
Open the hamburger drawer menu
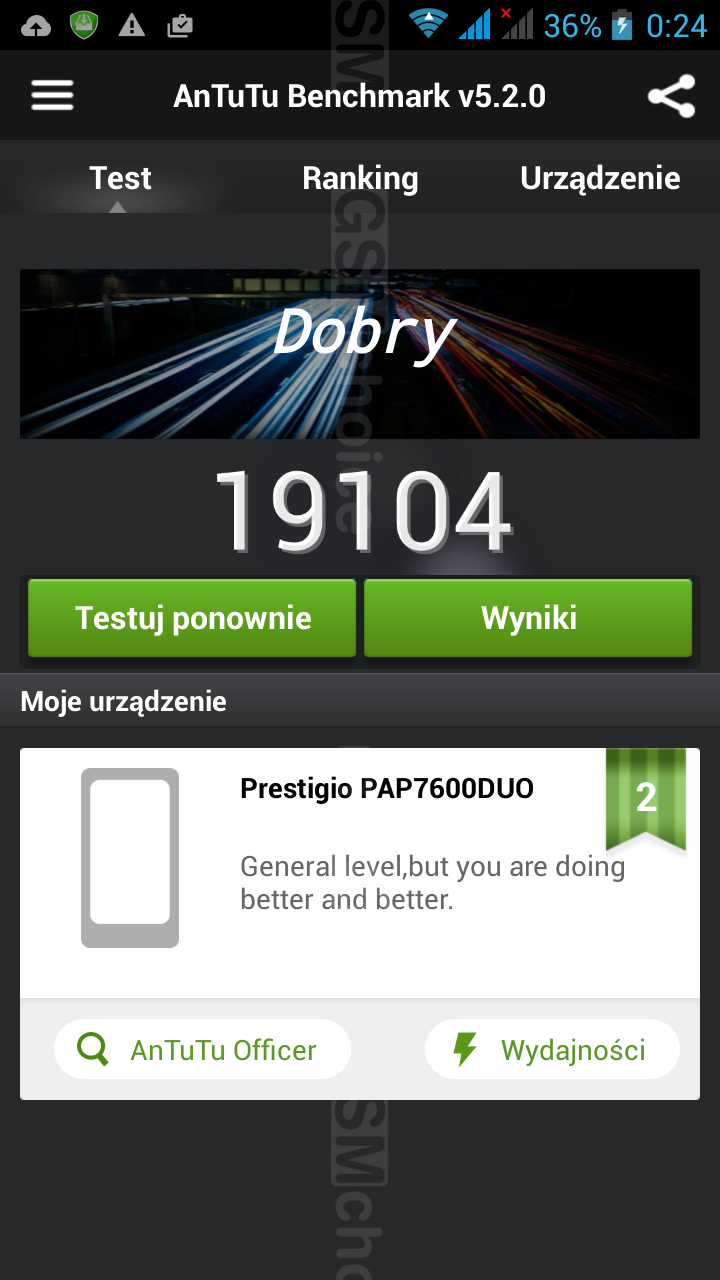(x=52, y=96)
